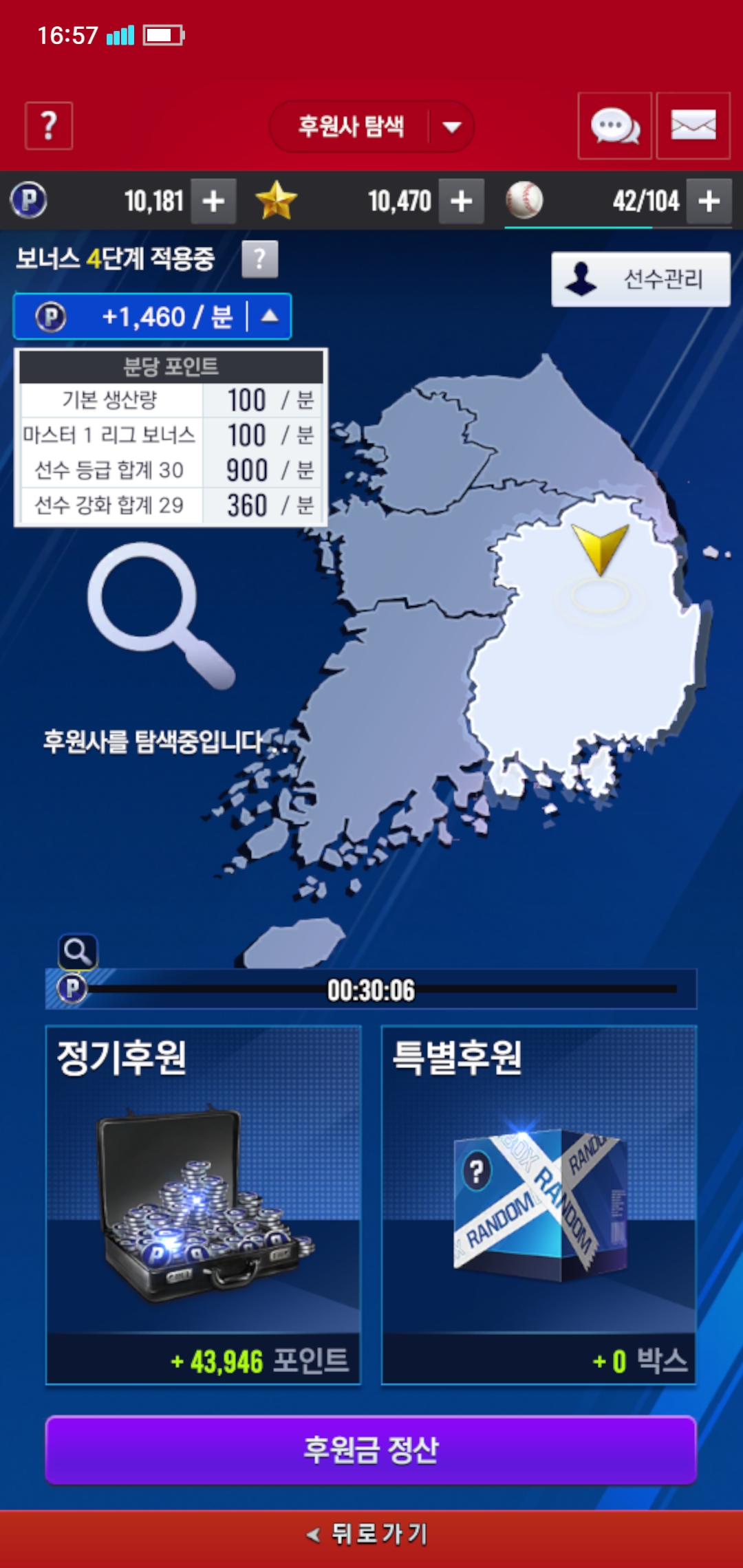Open bonus stage help question mark
This screenshot has width=743, height=1568.
260,259
